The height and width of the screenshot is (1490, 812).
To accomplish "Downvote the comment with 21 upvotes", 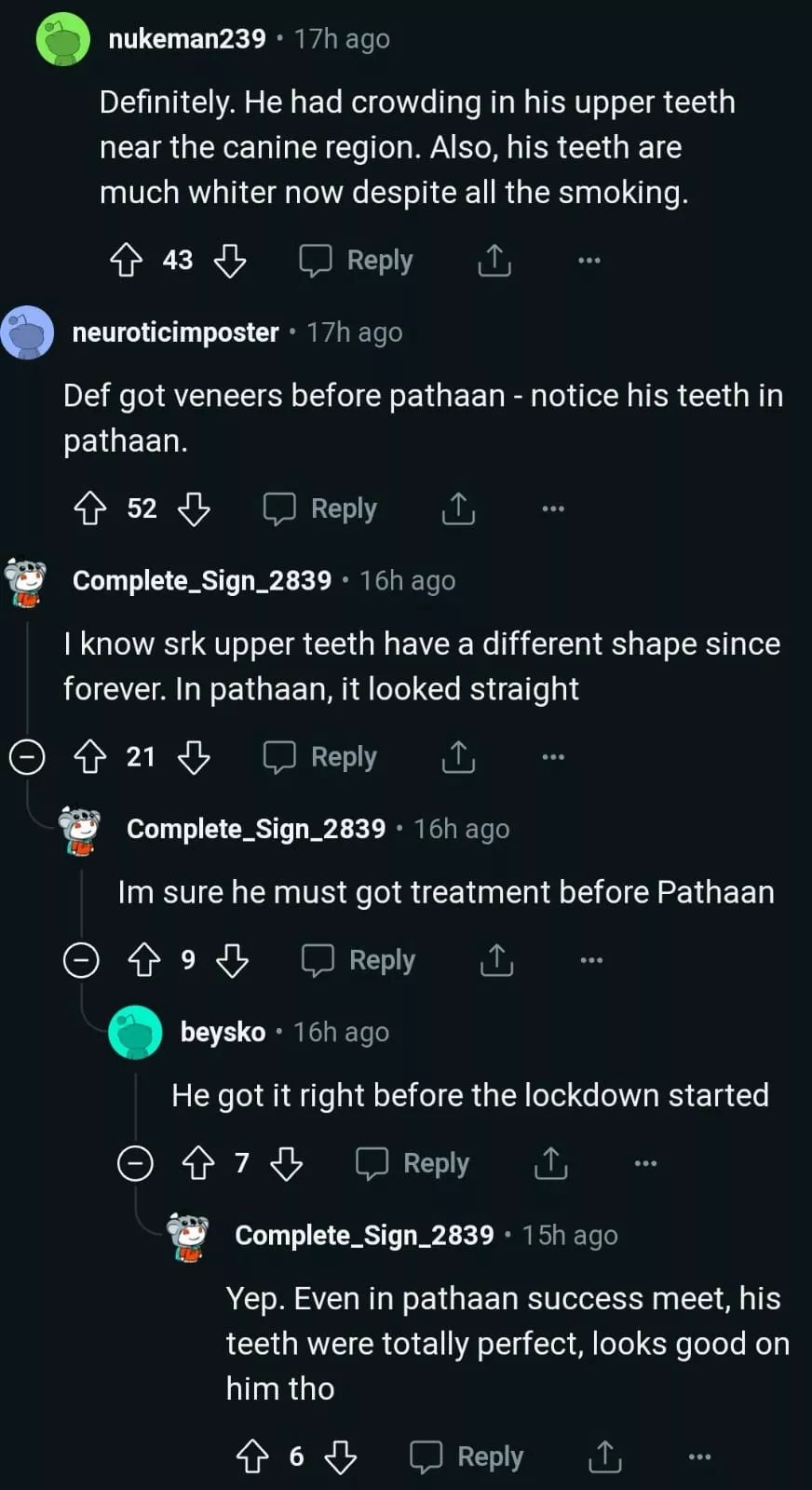I will pos(194,756).
